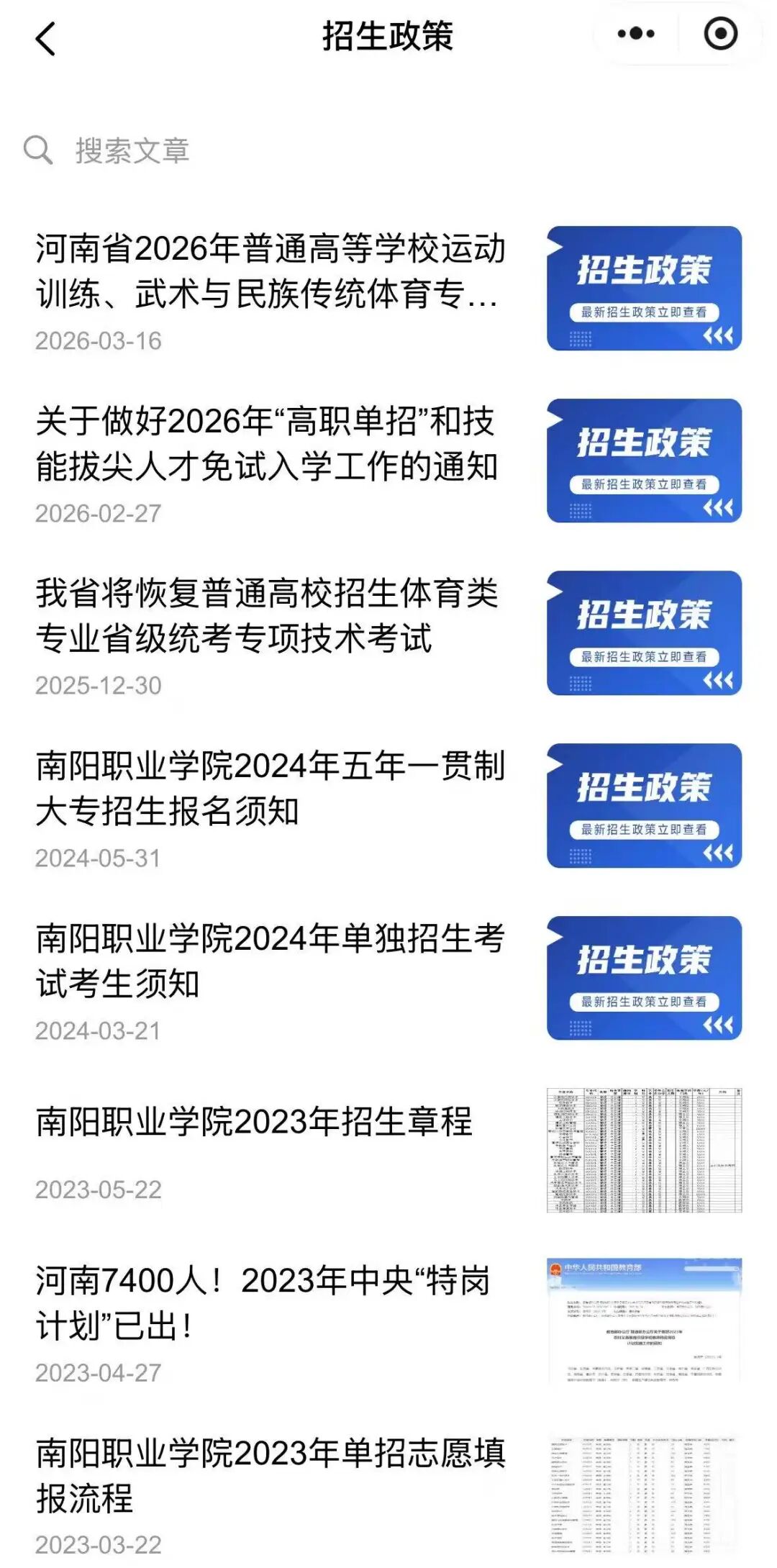Open 南阳职业学院2023年单招志愿填报流程
Screen dimensions: 777x1568
click(x=271, y=1476)
